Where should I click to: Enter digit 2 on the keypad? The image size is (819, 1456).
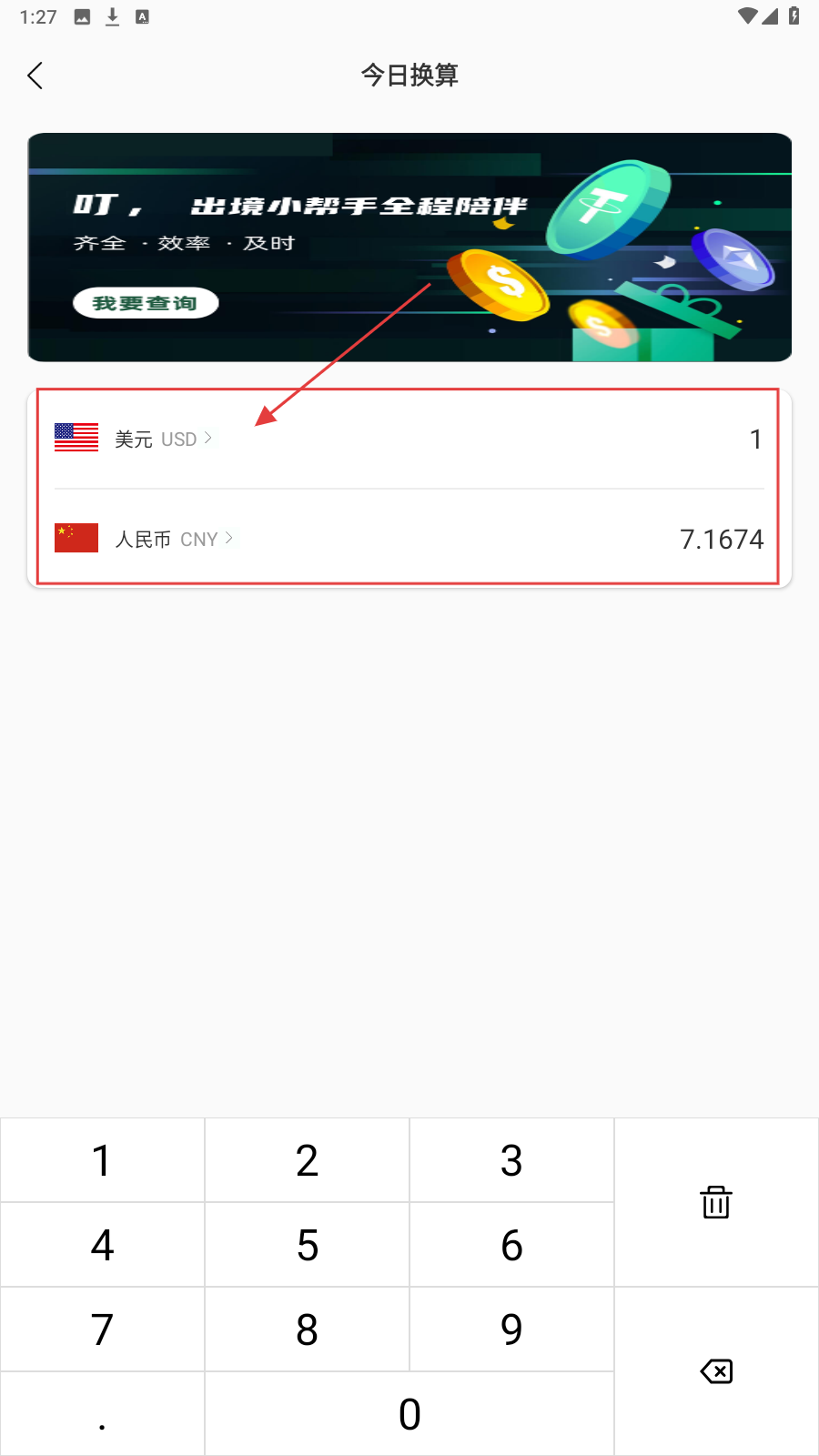pos(307,1160)
